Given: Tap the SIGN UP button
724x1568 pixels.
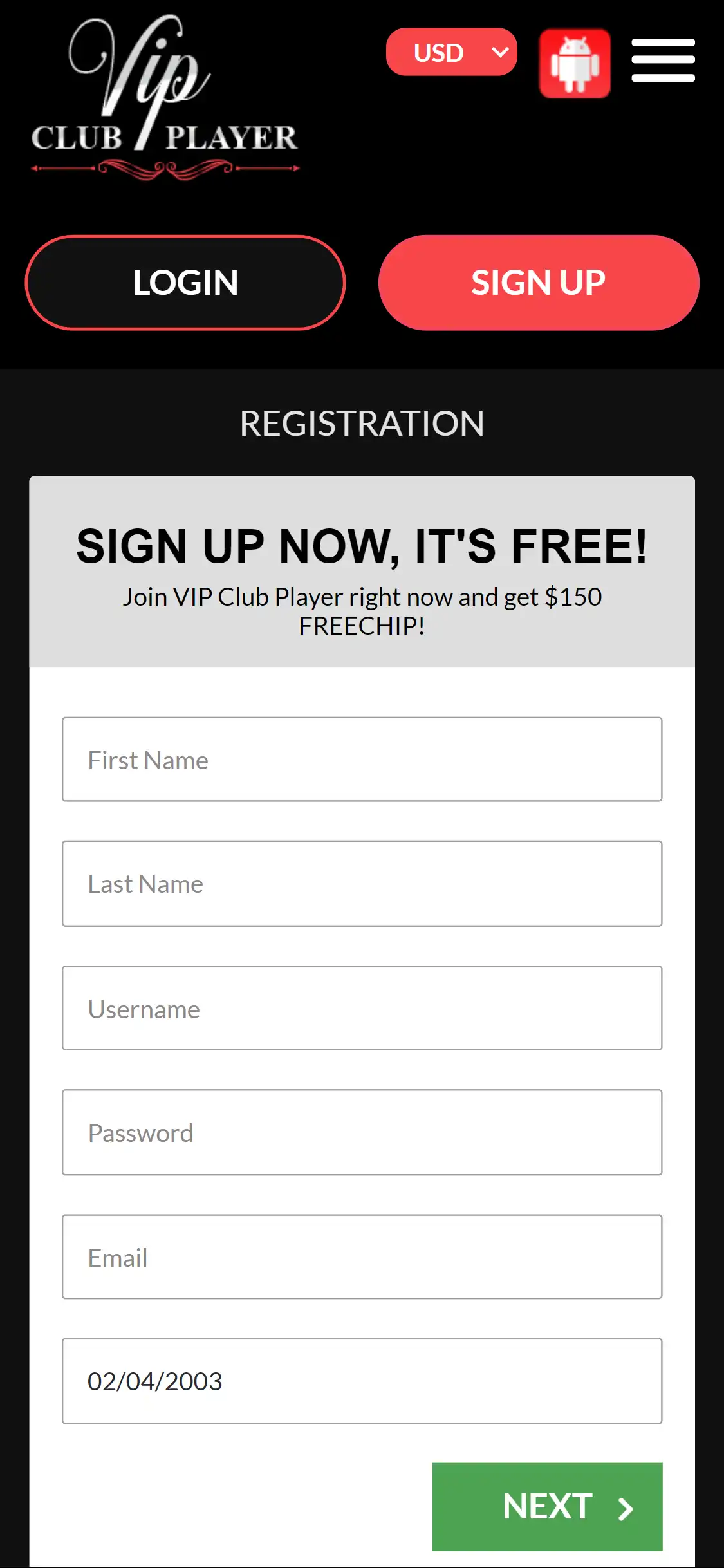Looking at the screenshot, I should pyautogui.click(x=538, y=283).
